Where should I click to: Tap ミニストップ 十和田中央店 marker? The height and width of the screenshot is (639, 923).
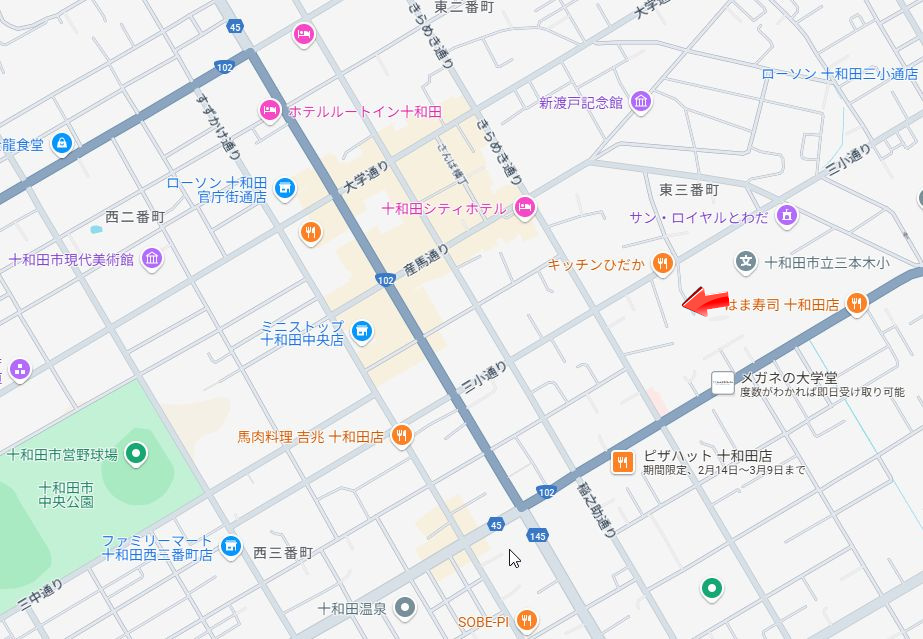tap(362, 329)
